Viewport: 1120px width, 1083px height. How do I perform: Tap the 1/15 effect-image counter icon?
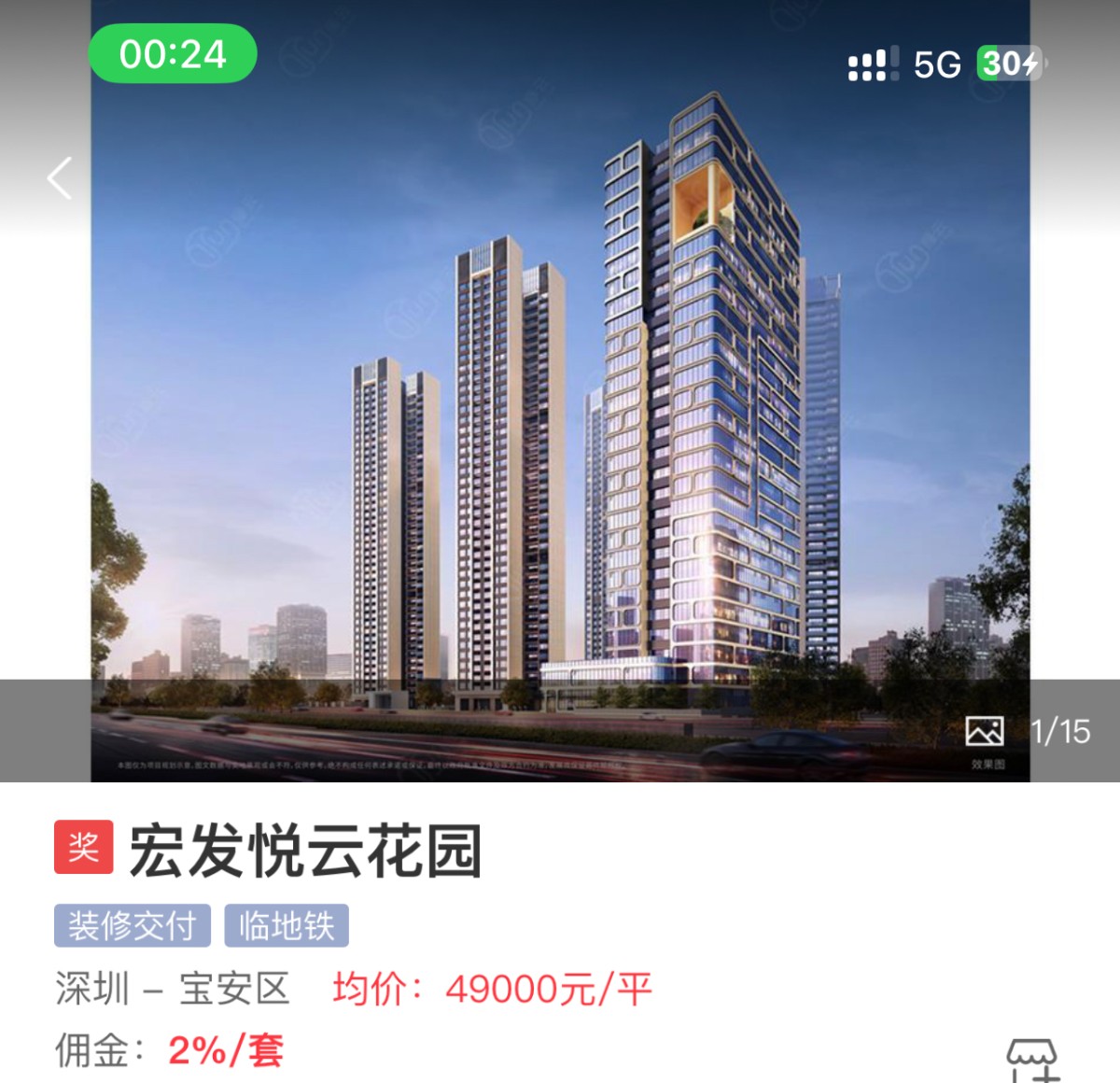986,732
